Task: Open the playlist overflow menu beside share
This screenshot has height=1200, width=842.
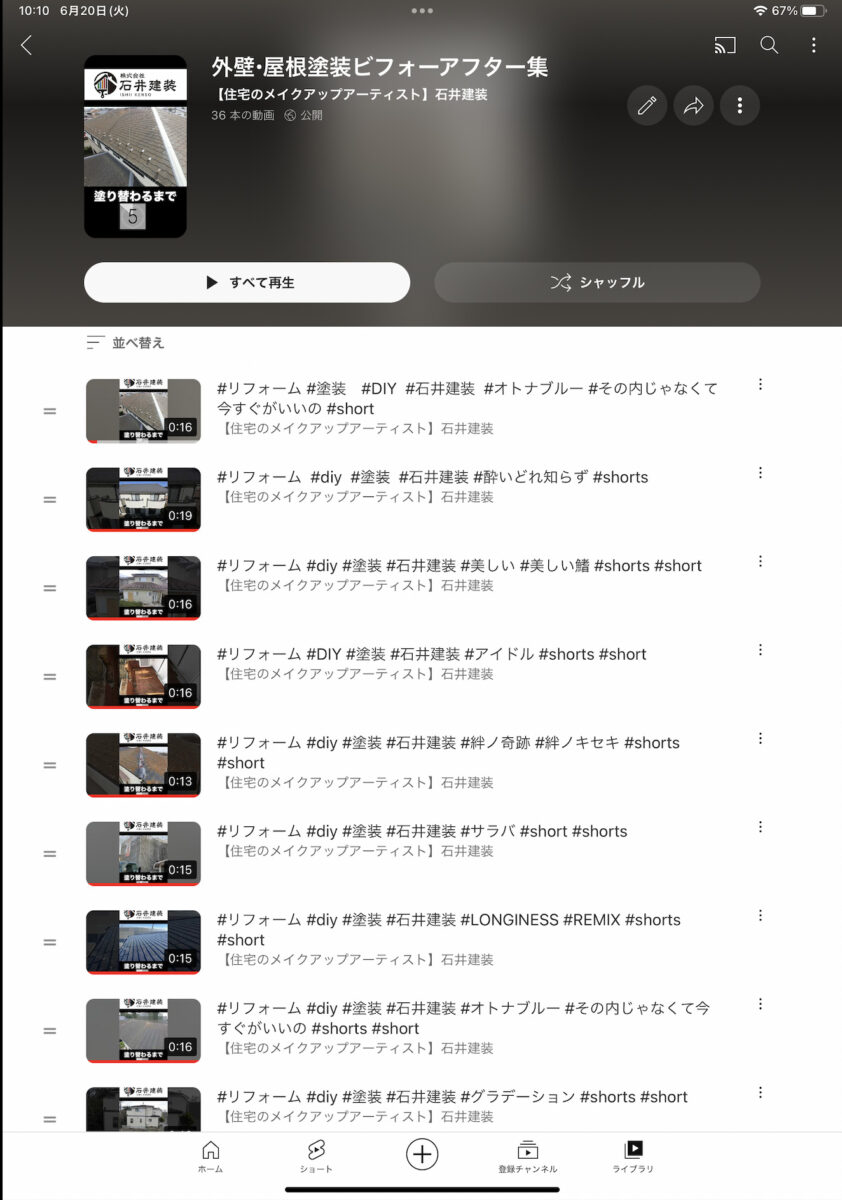Action: 740,105
